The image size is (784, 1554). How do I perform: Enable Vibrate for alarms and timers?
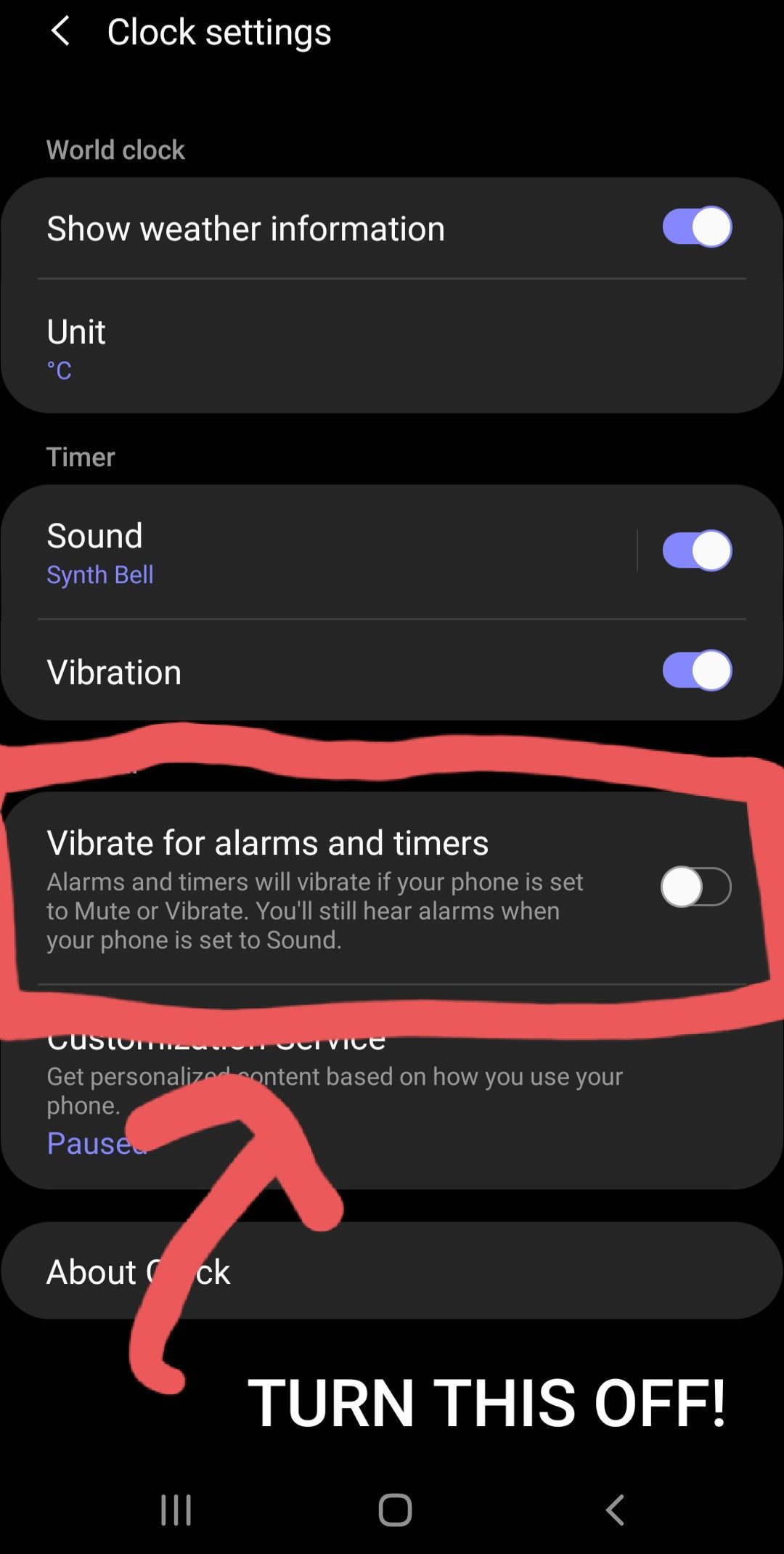tap(695, 887)
